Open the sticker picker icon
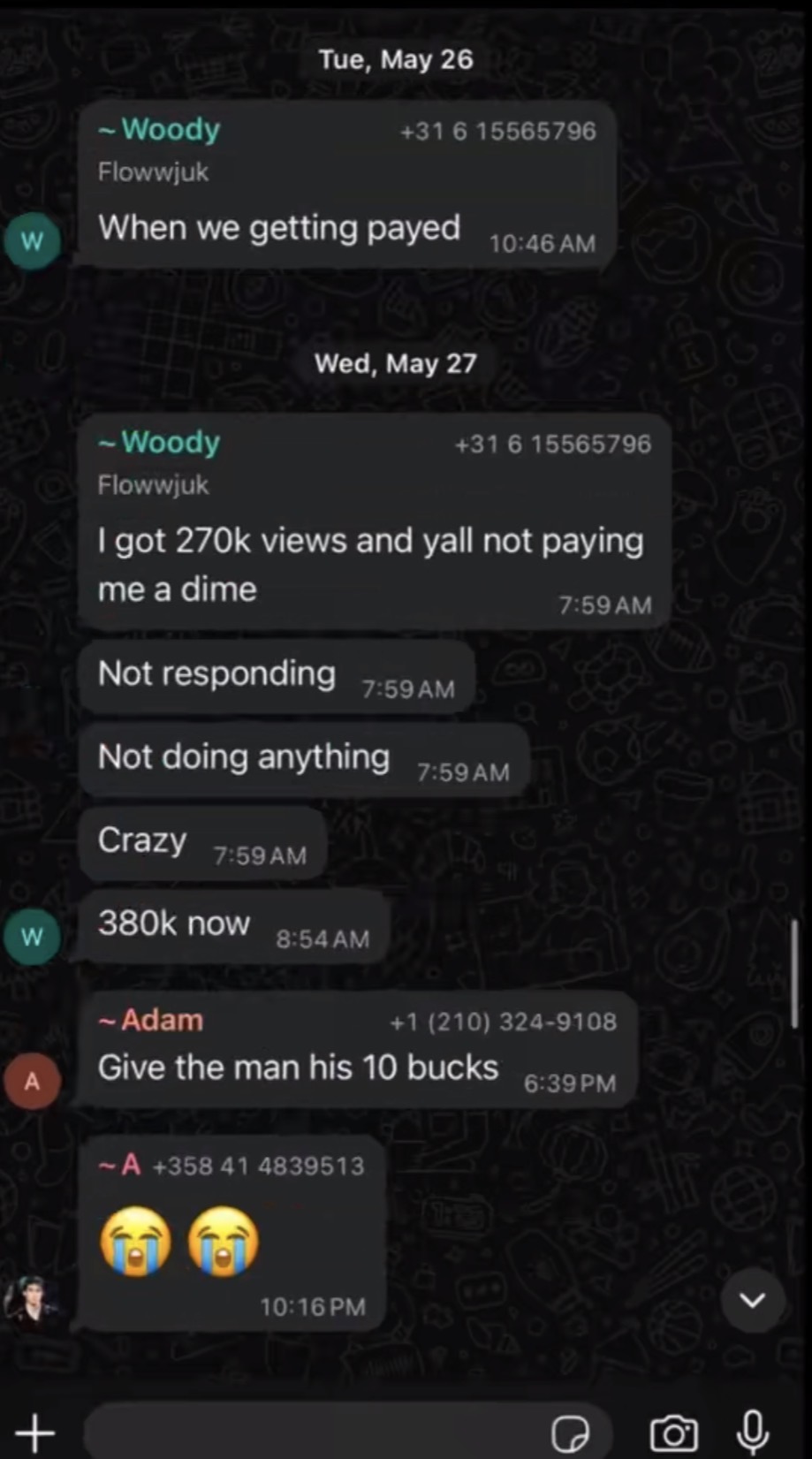 [570, 1433]
